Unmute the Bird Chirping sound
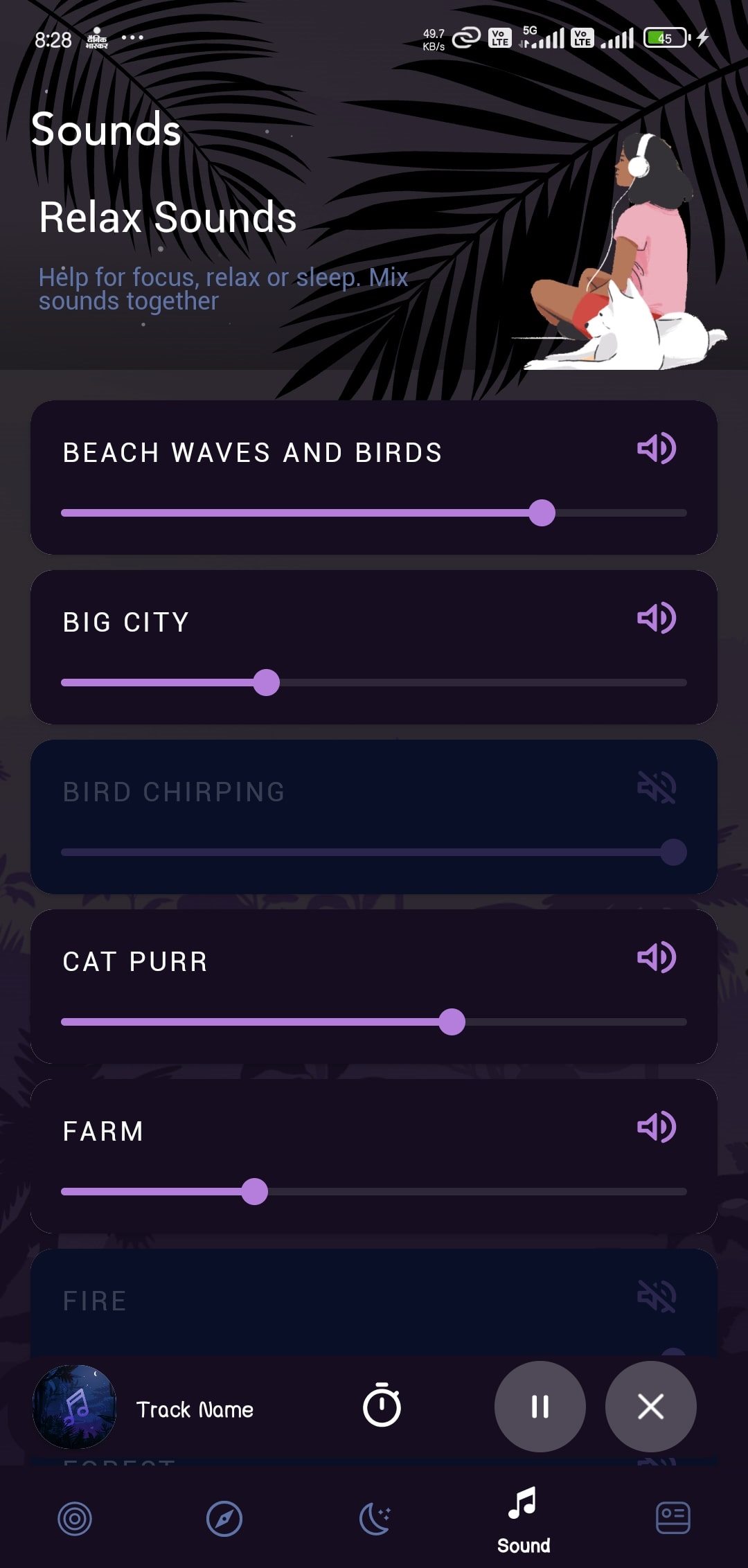748x1568 pixels. [x=656, y=788]
